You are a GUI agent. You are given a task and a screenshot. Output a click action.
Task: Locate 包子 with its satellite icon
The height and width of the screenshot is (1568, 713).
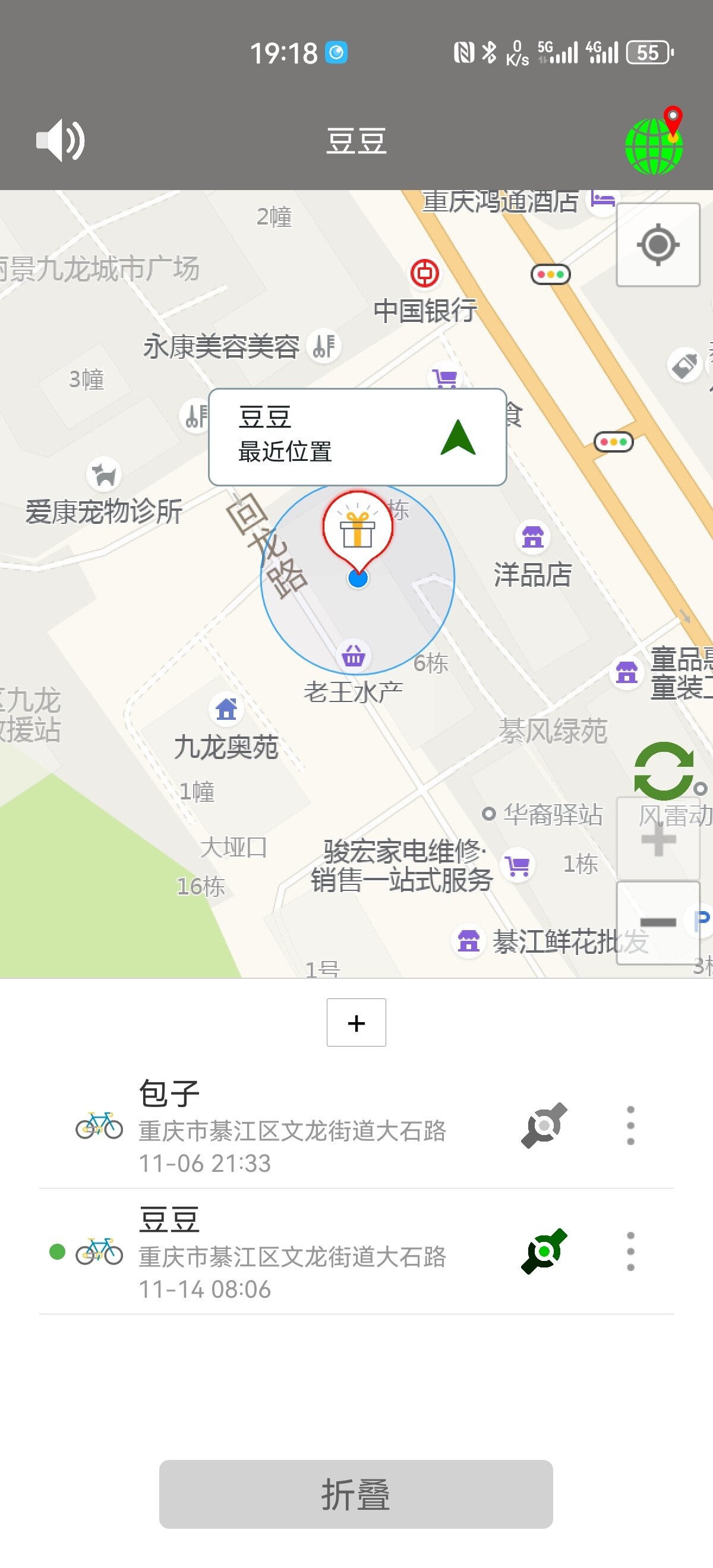[x=544, y=1126]
